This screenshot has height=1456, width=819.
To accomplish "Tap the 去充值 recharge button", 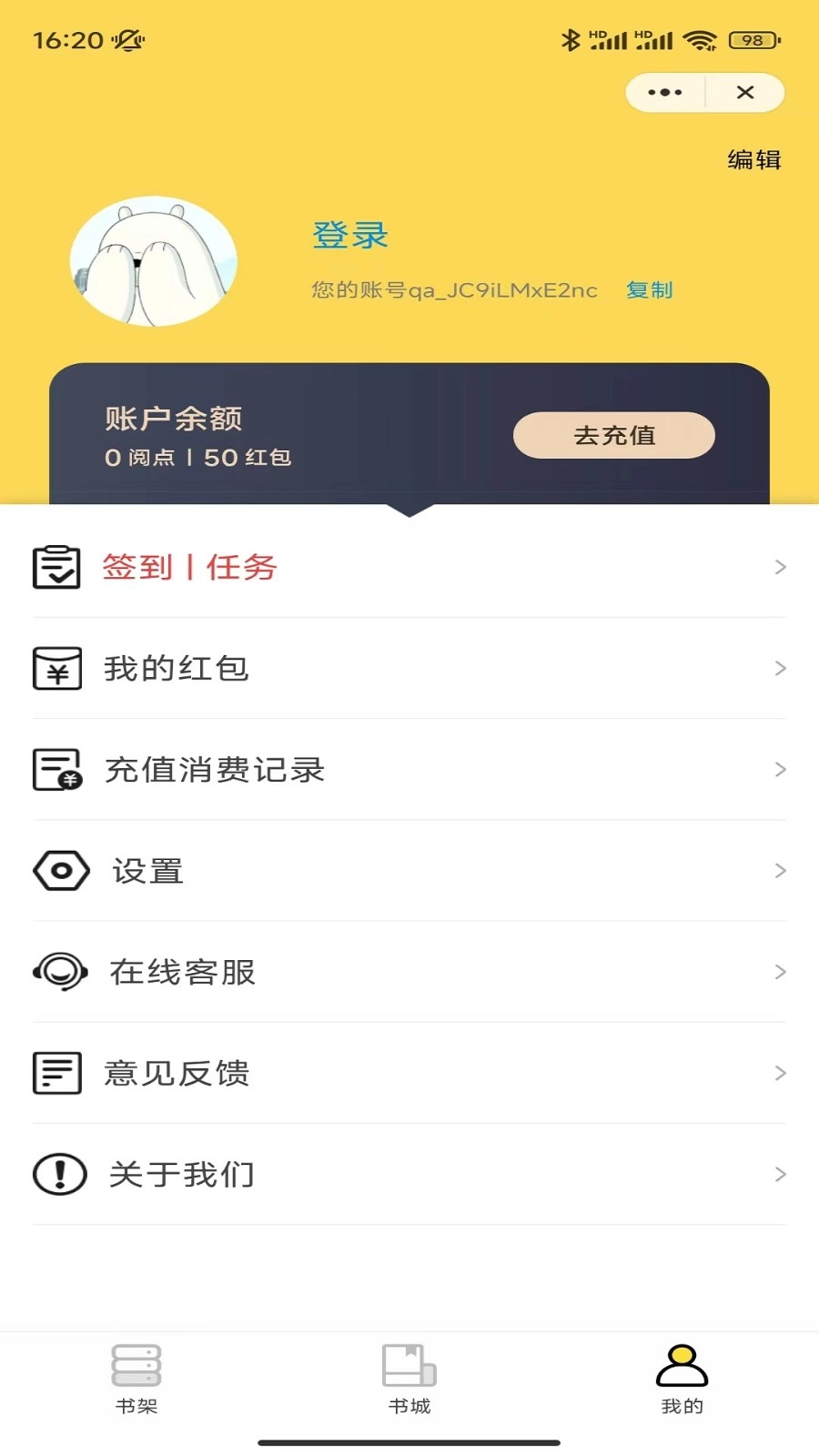I will pos(614,435).
